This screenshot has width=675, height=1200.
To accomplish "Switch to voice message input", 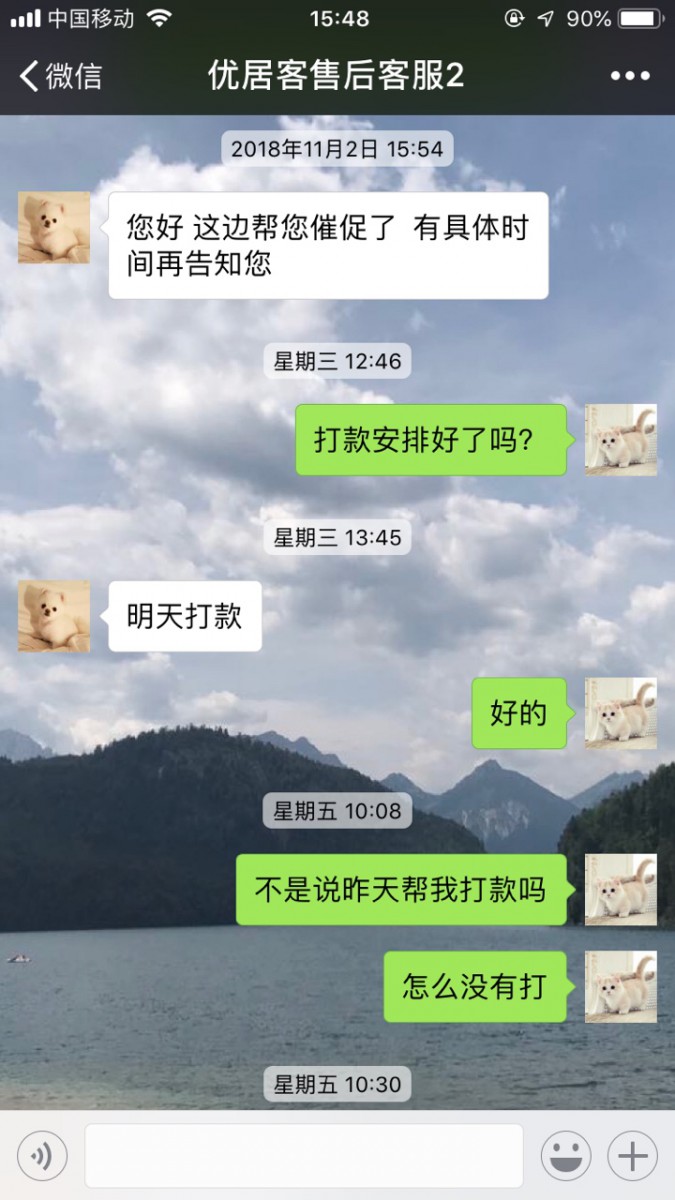I will click(x=42, y=1157).
